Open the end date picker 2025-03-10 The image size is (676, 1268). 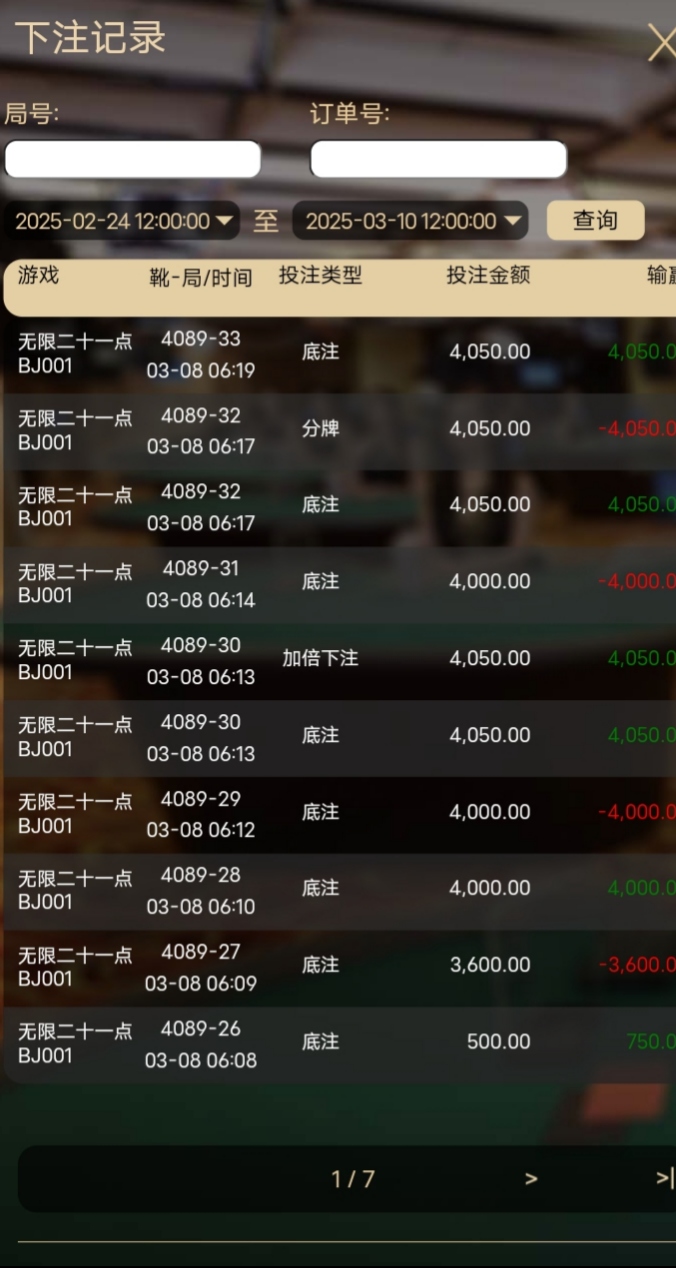(410, 221)
